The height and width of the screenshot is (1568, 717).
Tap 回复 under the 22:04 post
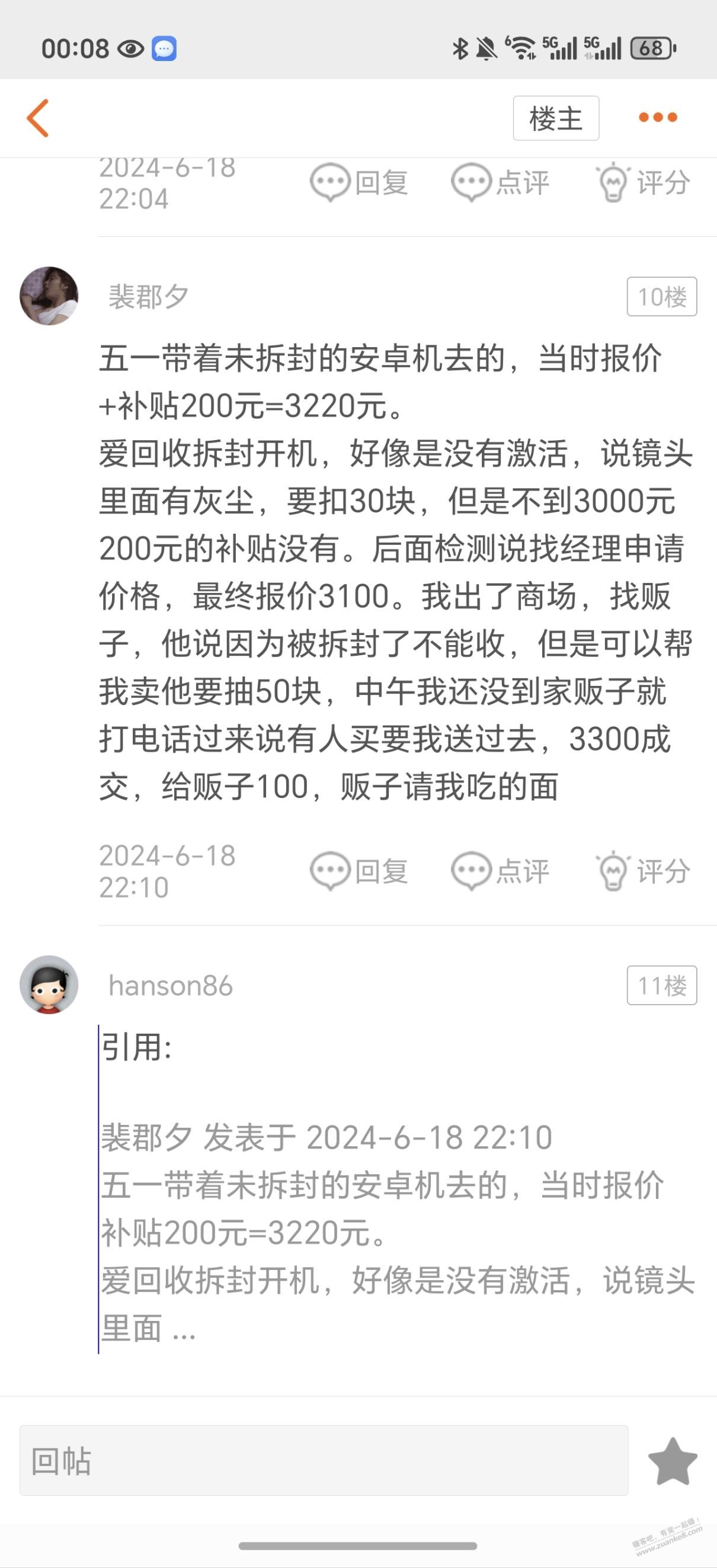[359, 182]
